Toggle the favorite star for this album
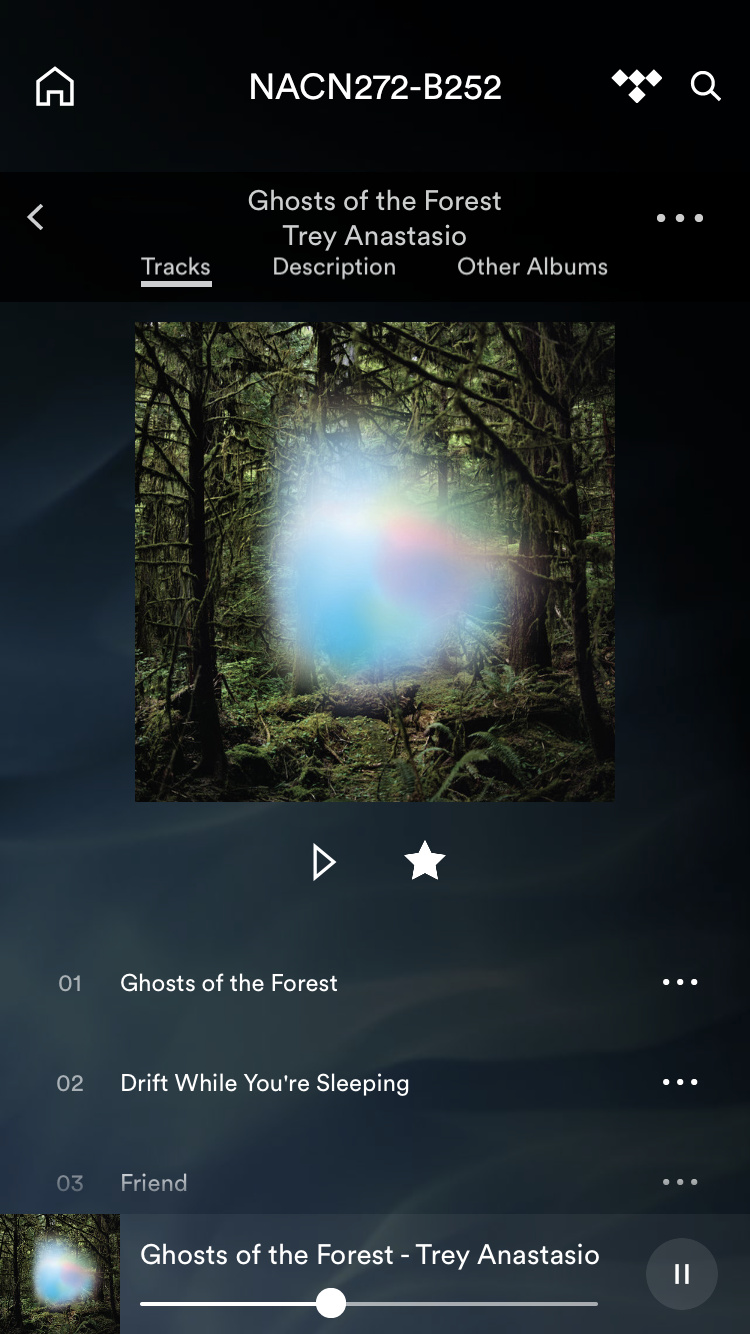The width and height of the screenshot is (750, 1334). (x=425, y=861)
